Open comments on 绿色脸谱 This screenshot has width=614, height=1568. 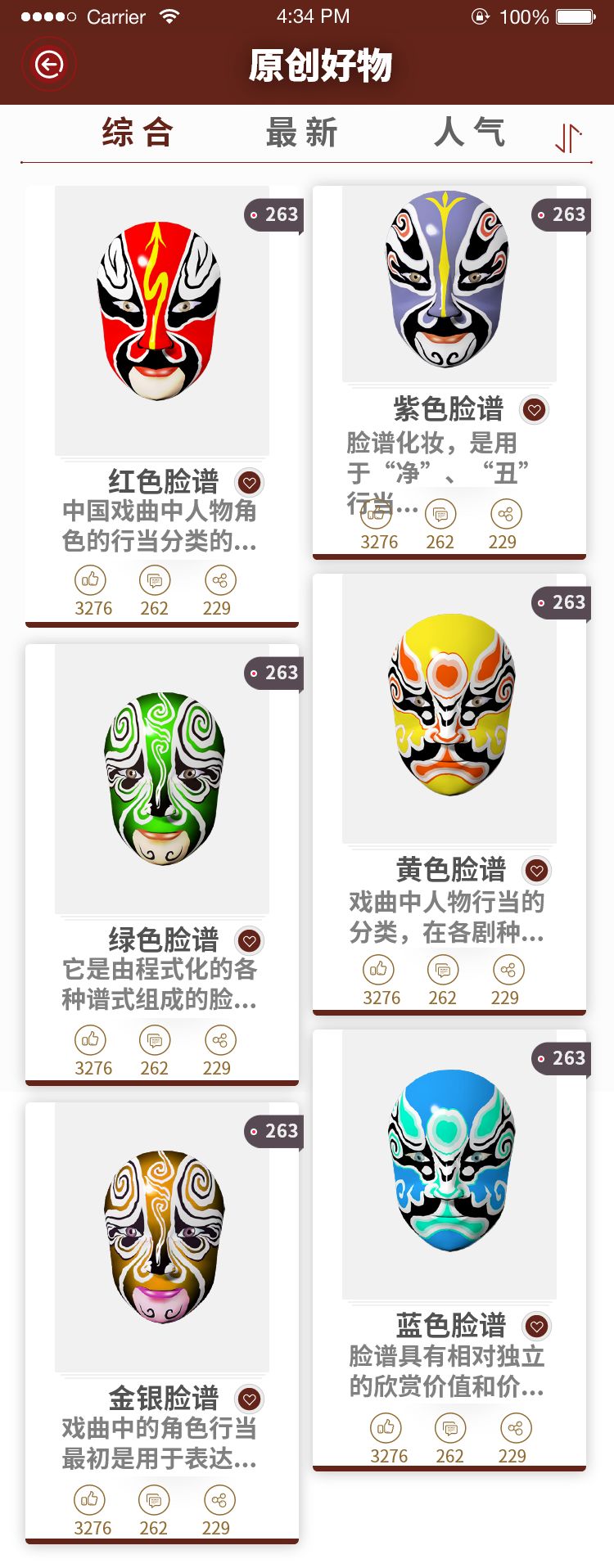pos(154,1040)
